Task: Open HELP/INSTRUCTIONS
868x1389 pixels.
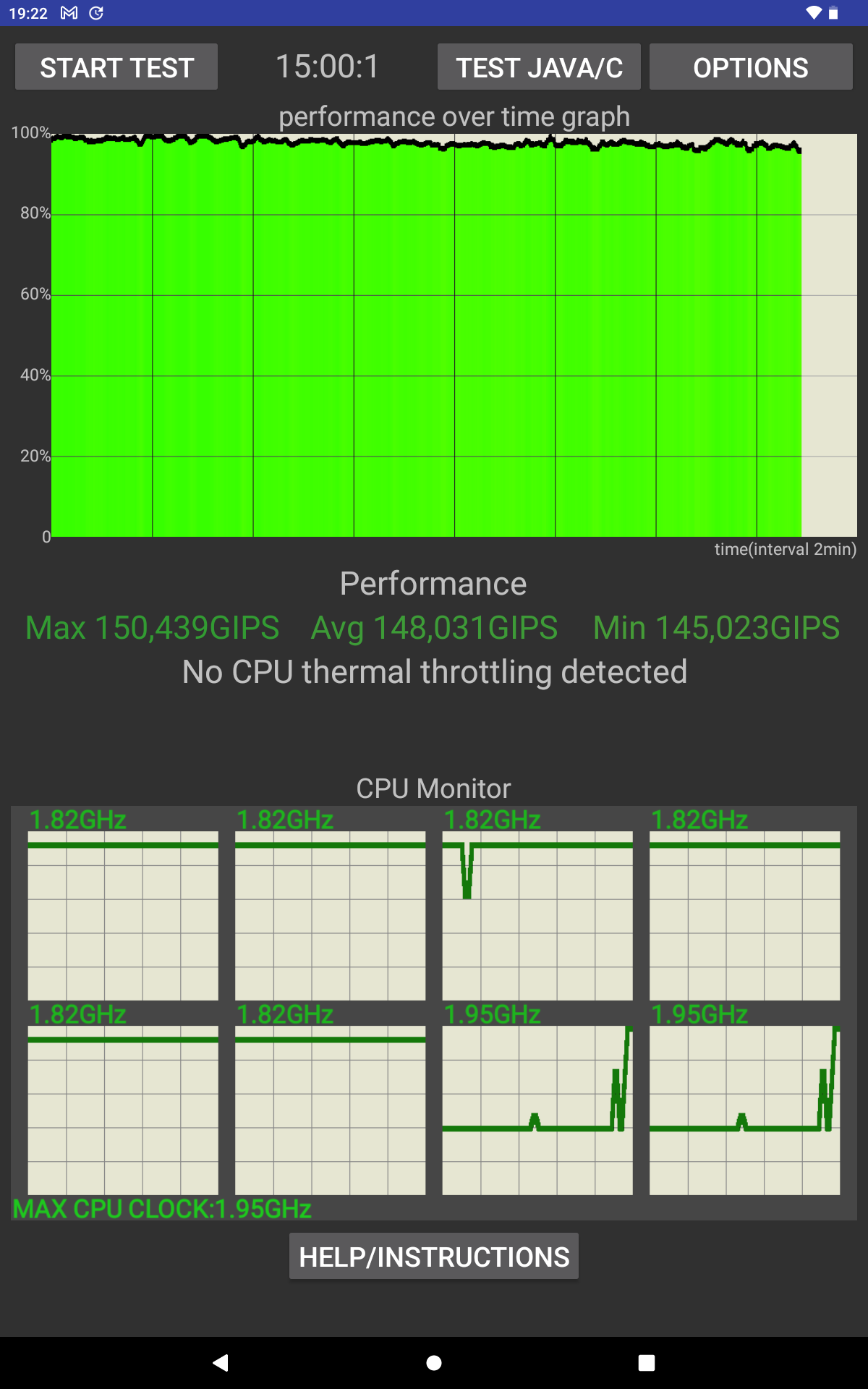Action: pos(434,1257)
